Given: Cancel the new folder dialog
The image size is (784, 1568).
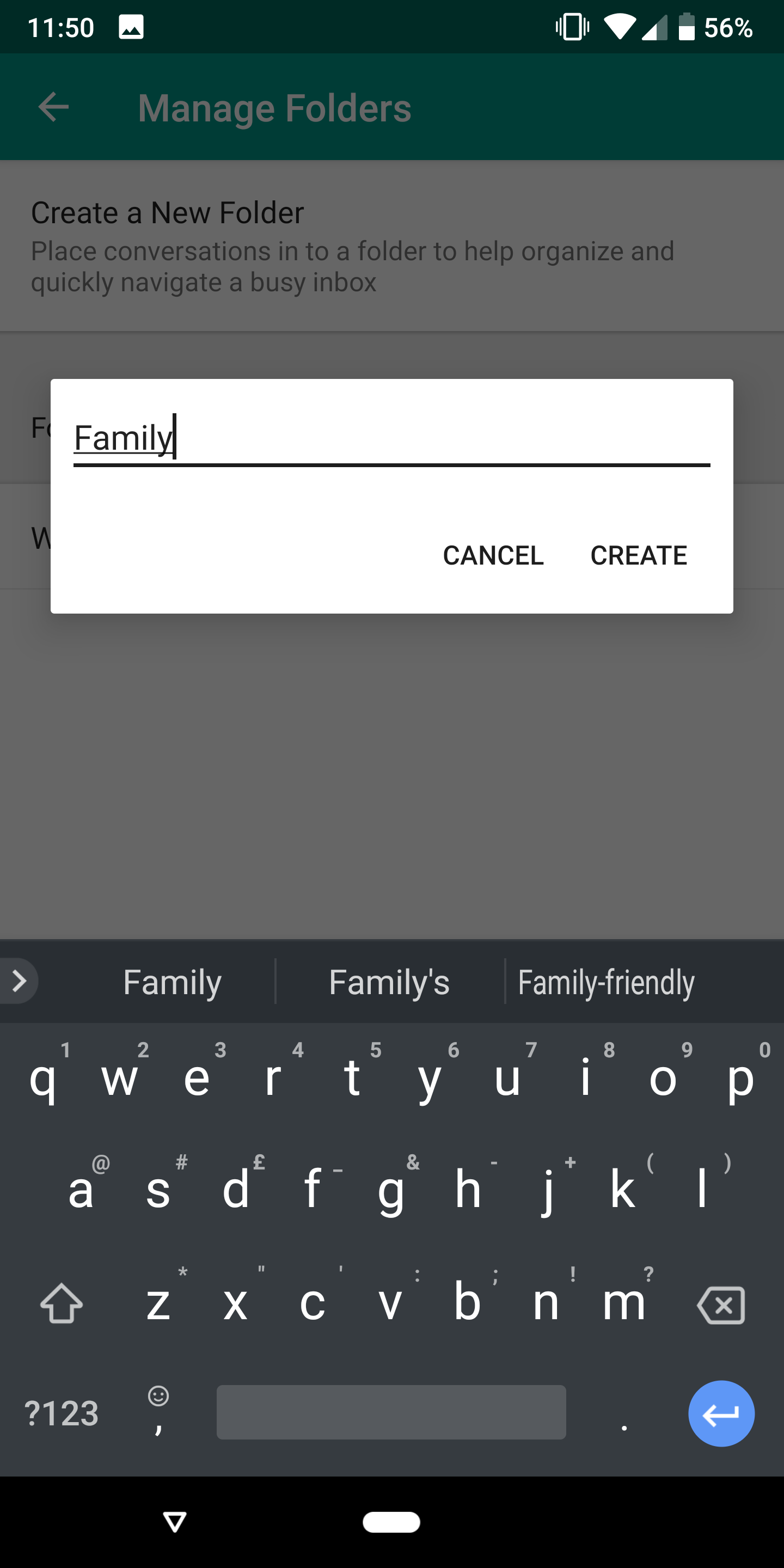Looking at the screenshot, I should click(x=493, y=555).
